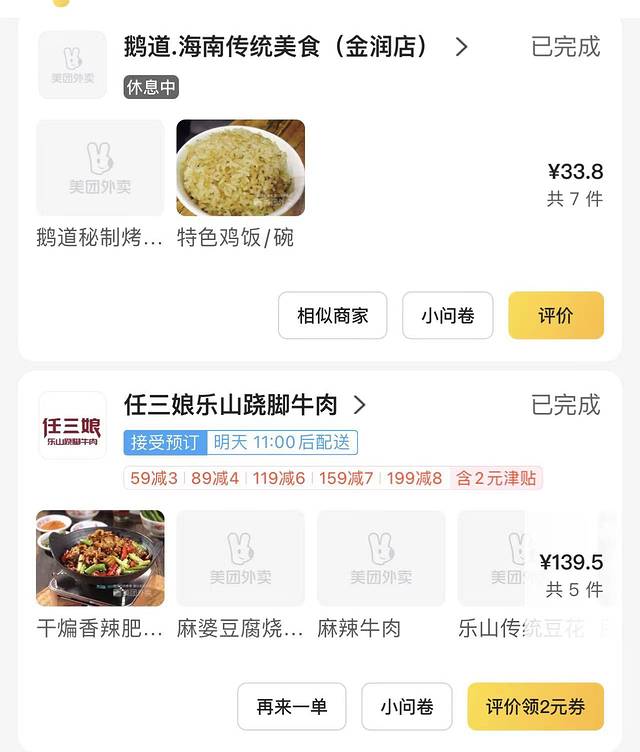Open the 乐山传统豆花 item tile
This screenshot has width=640, height=752.
[x=492, y=558]
